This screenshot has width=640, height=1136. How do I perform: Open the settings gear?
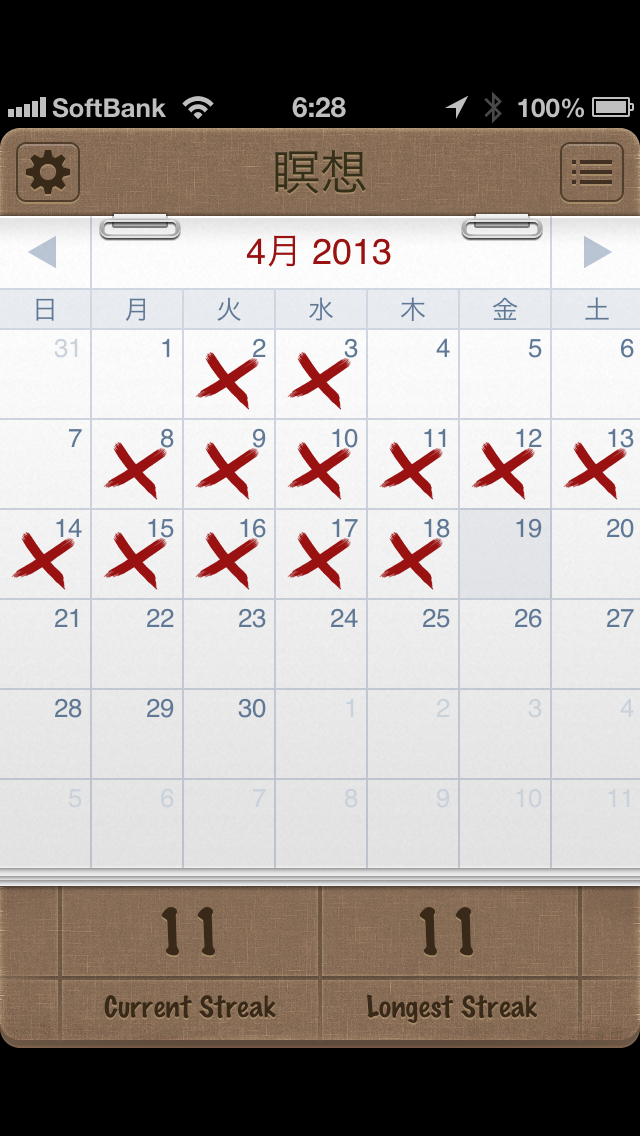(x=48, y=173)
